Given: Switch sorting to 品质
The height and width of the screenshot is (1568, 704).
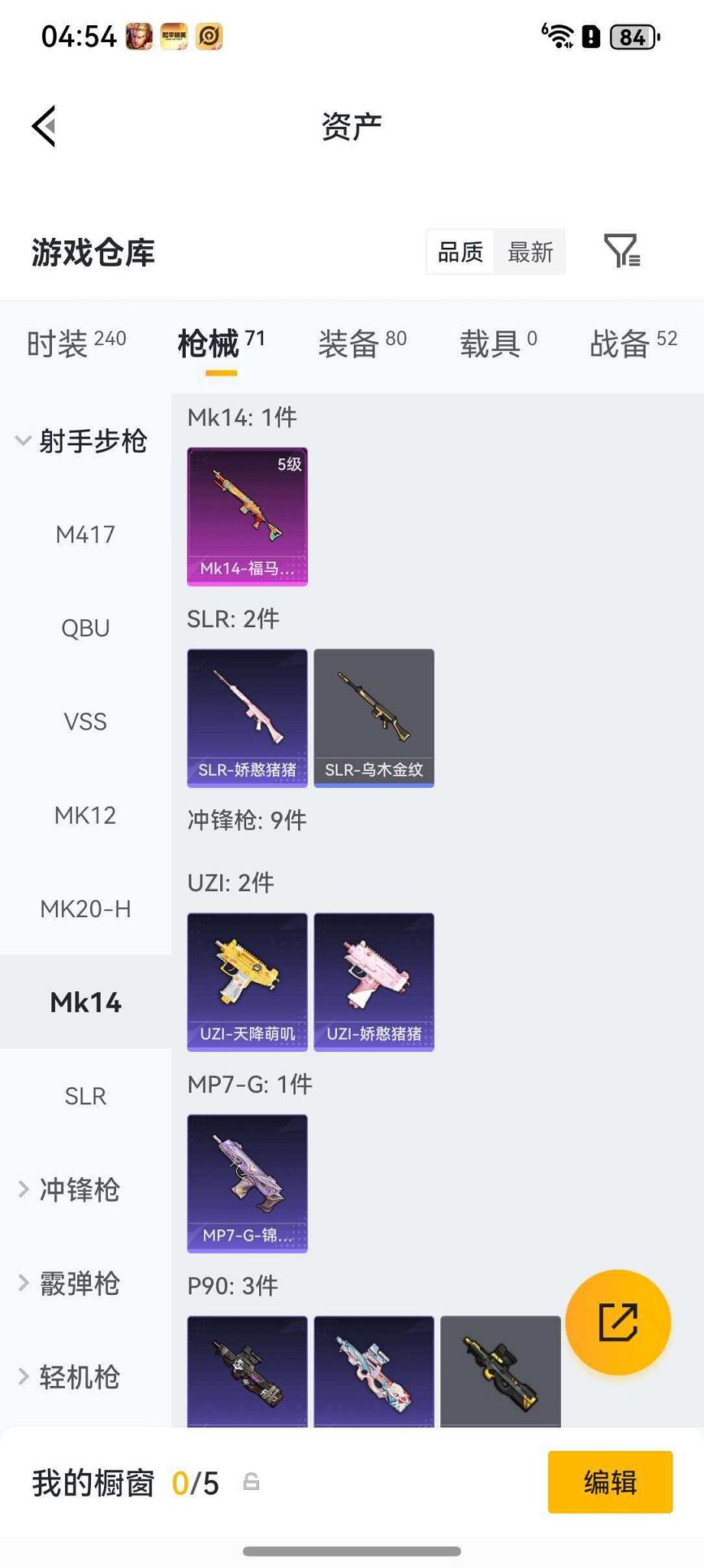Looking at the screenshot, I should click(x=459, y=252).
